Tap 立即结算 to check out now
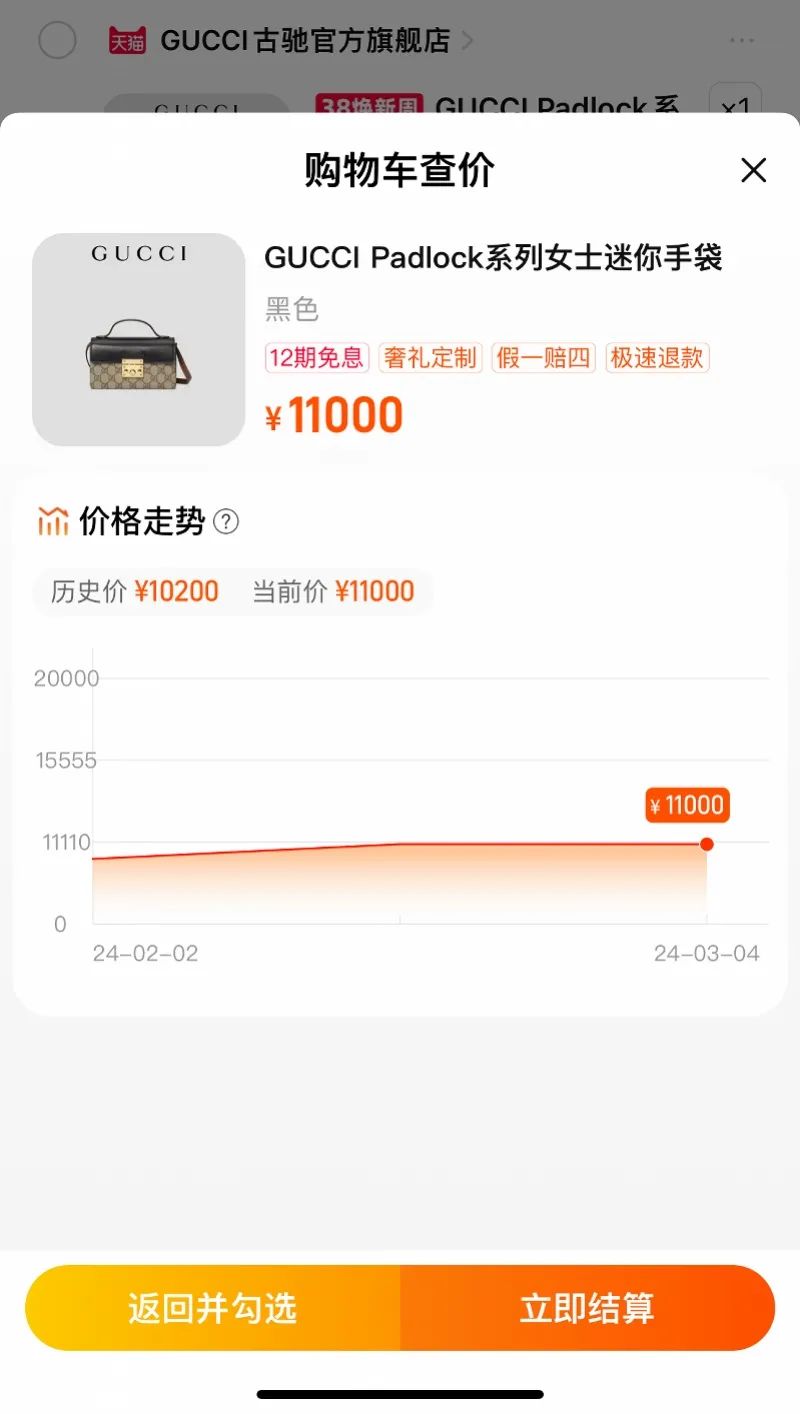800x1414 pixels. [587, 1308]
